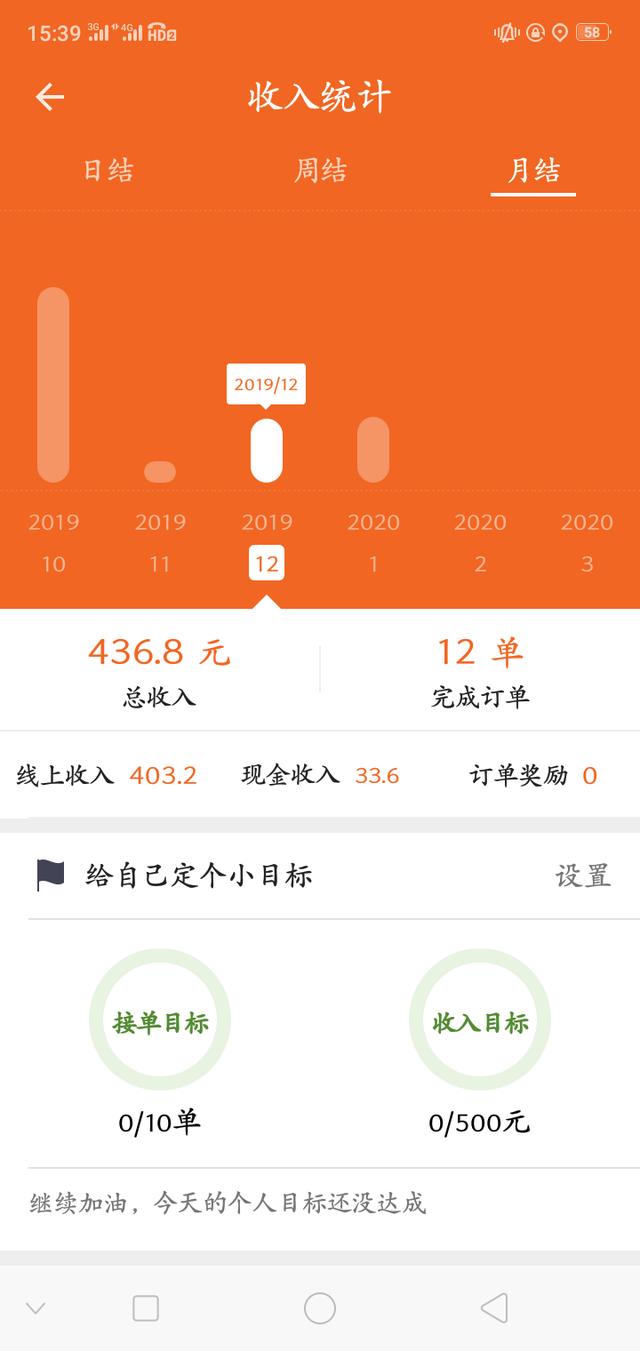Switch to the 日结 tab
The image size is (640, 1351).
(108, 170)
